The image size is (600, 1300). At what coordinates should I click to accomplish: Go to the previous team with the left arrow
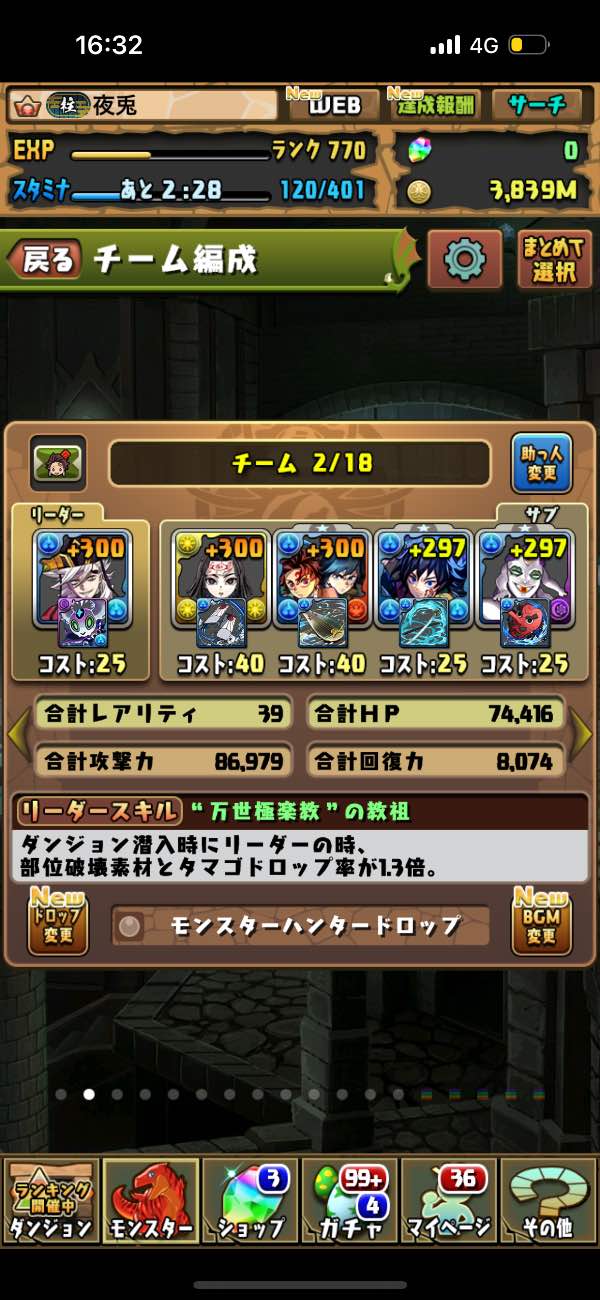tap(17, 735)
